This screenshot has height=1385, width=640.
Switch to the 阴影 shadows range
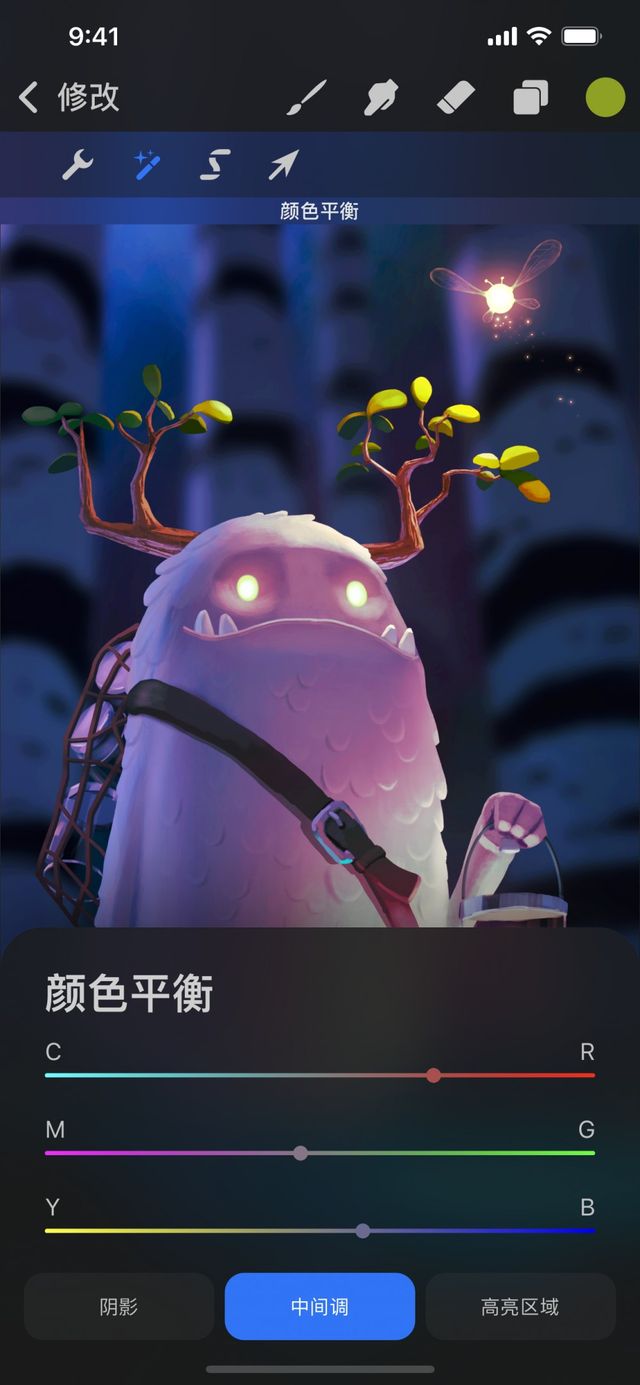click(x=119, y=1306)
